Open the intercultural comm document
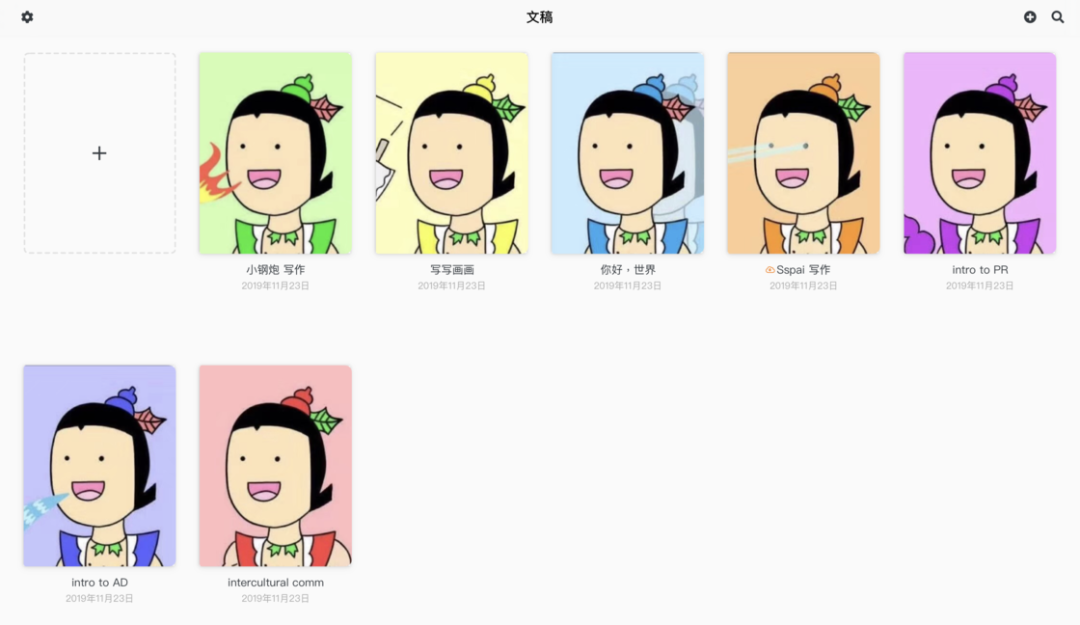Viewport: 1080px width, 625px height. (276, 466)
